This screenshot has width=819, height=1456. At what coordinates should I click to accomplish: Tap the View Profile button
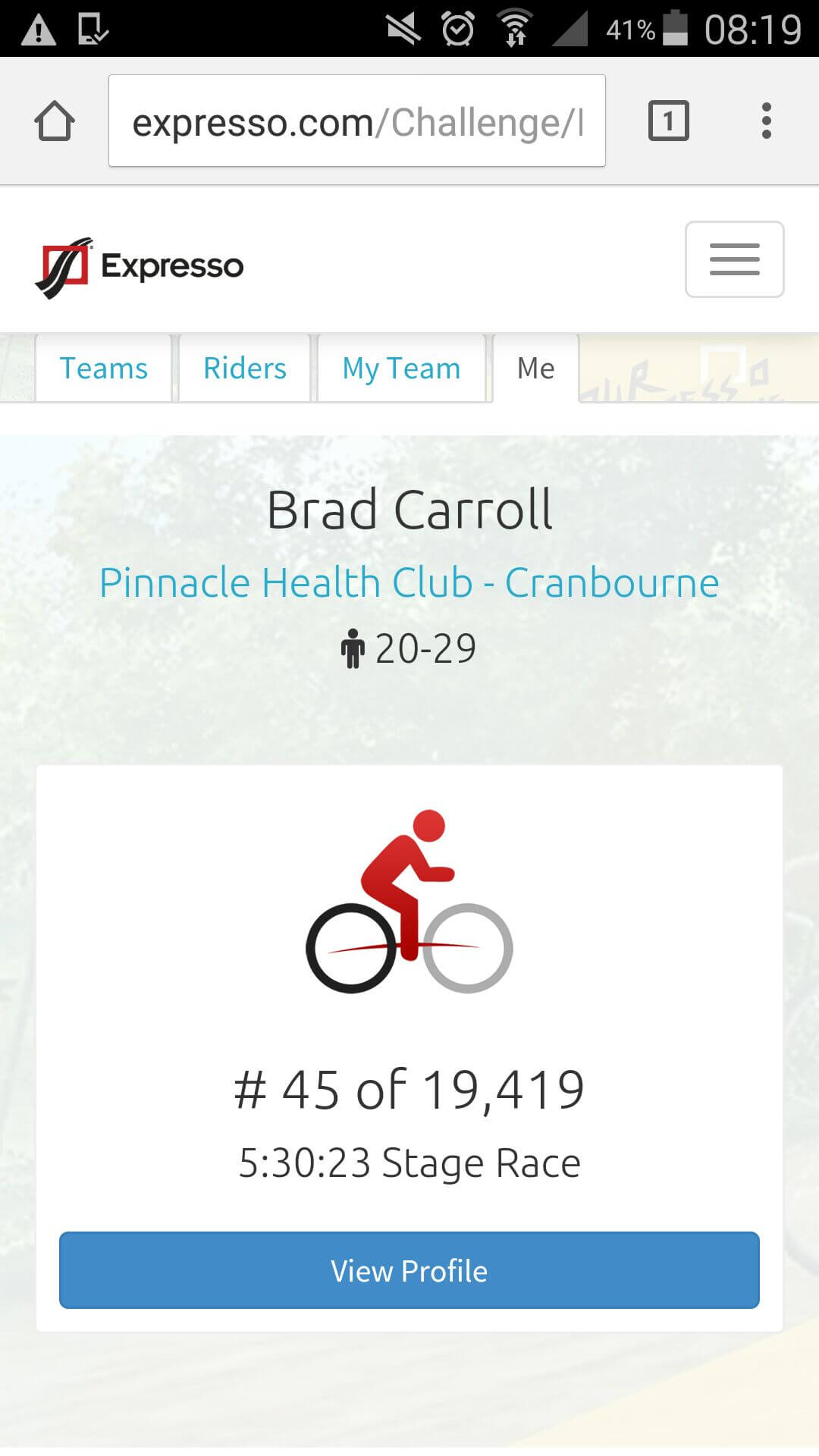pos(409,1270)
